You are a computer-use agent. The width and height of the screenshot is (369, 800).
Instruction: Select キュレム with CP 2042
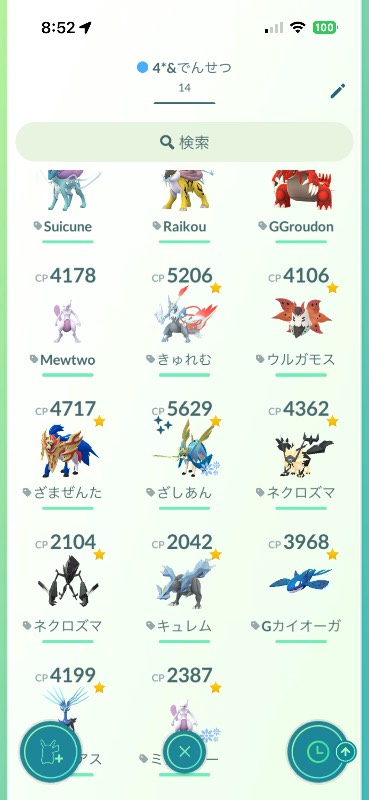click(184, 587)
